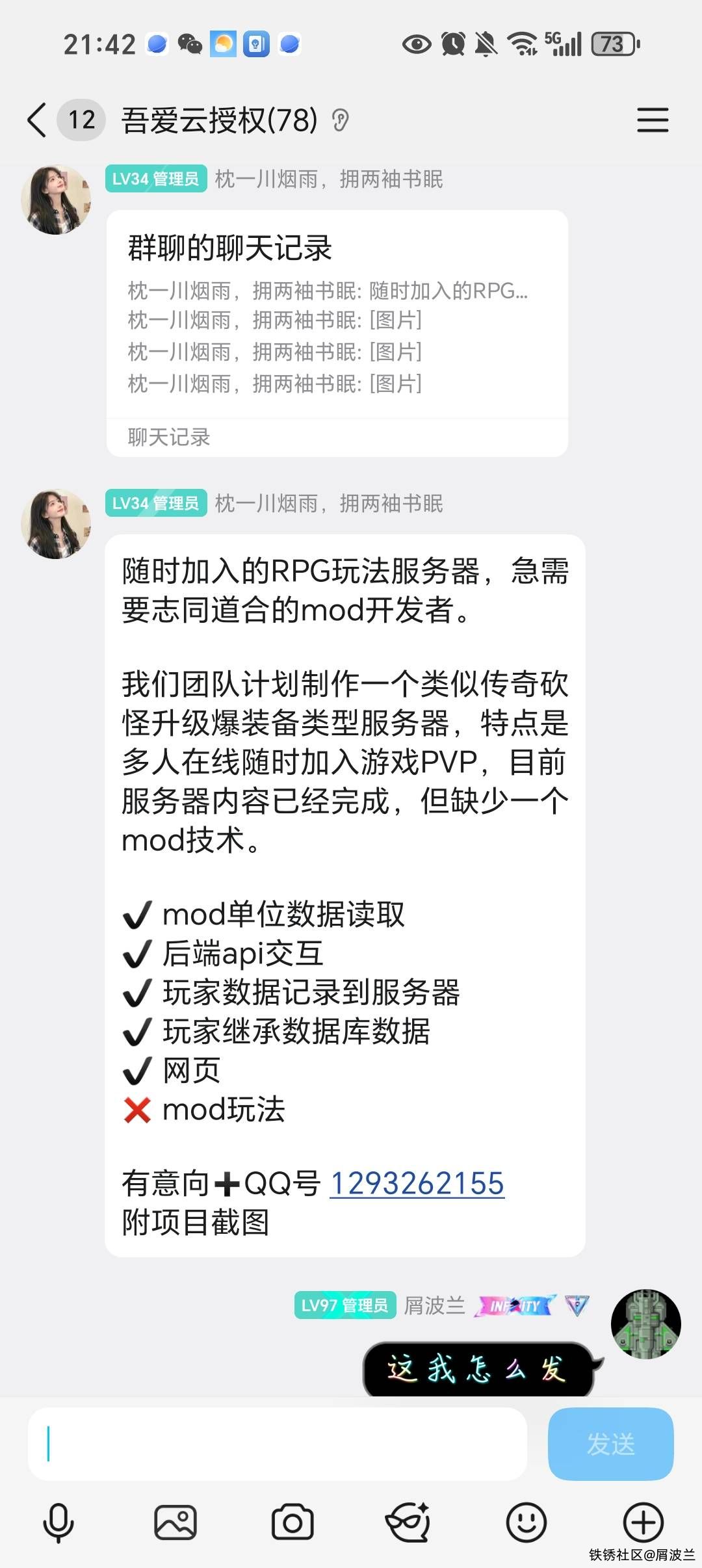Screen dimensions: 702x1568
Task: Open the sticker face with glasses icon
Action: (x=409, y=1522)
